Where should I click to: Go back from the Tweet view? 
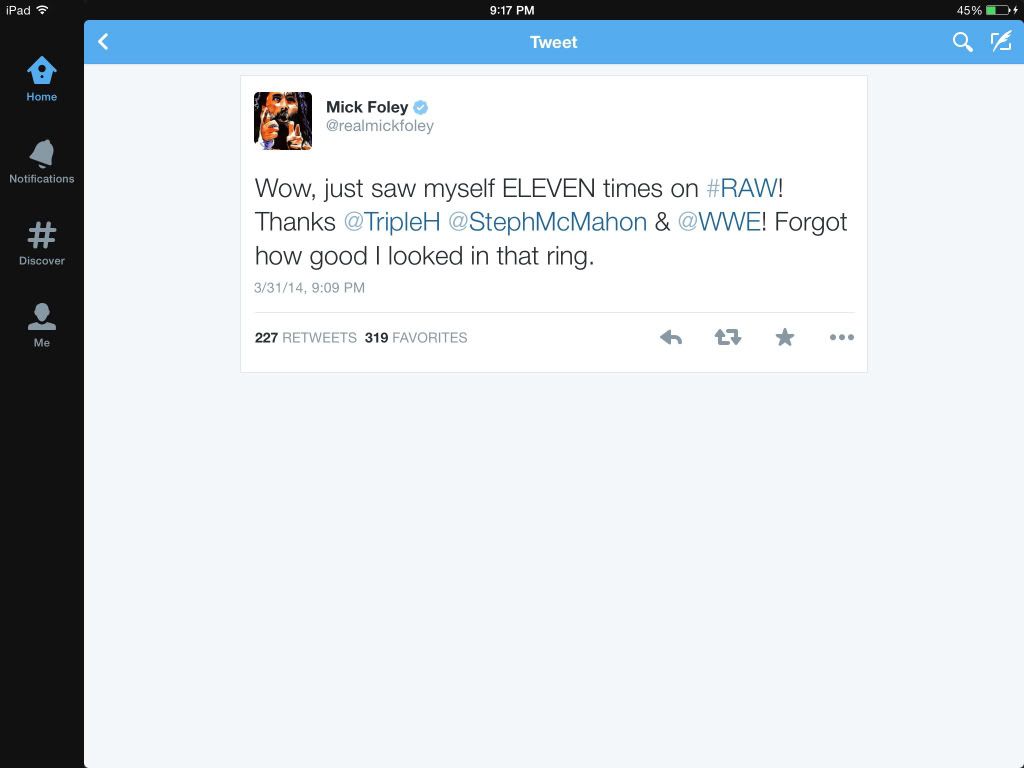[103, 42]
